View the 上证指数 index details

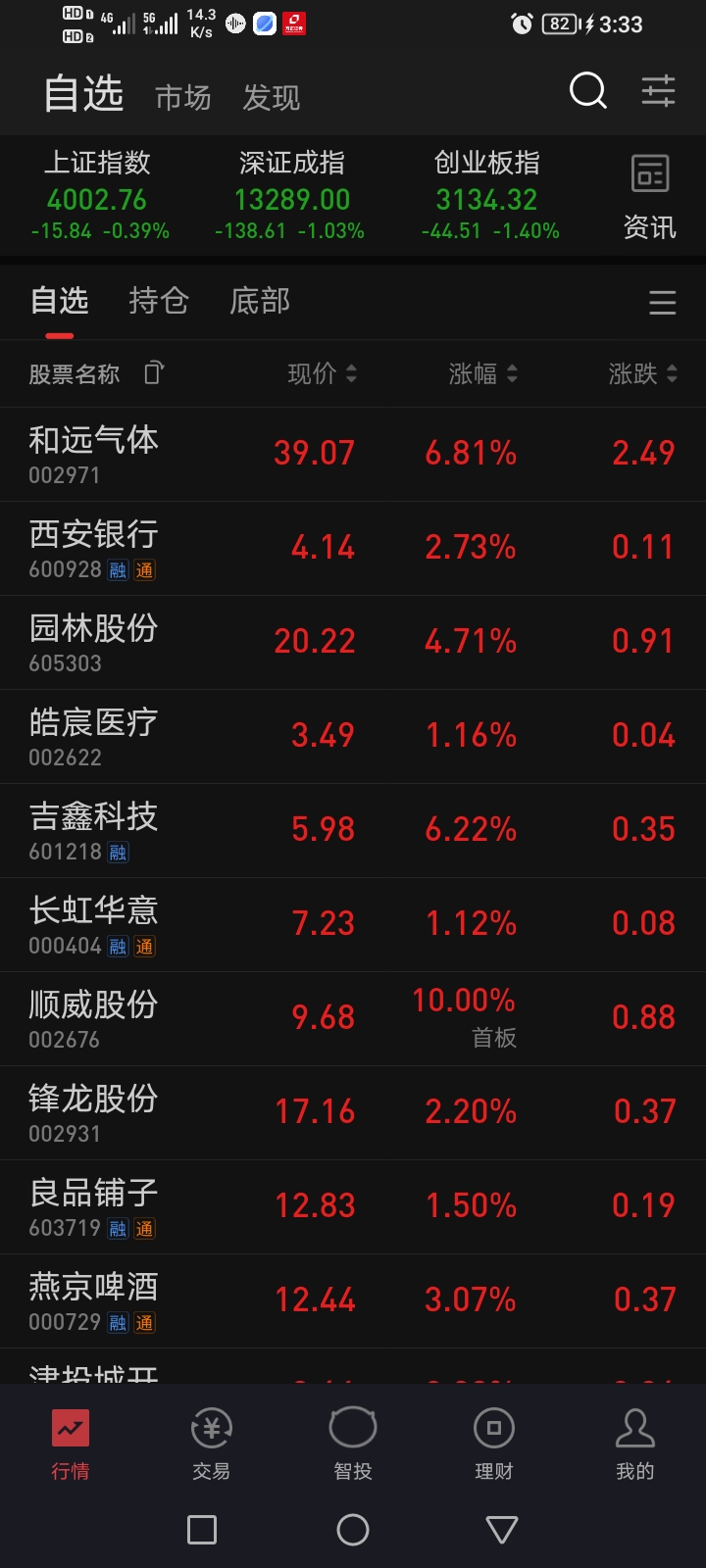click(x=99, y=196)
